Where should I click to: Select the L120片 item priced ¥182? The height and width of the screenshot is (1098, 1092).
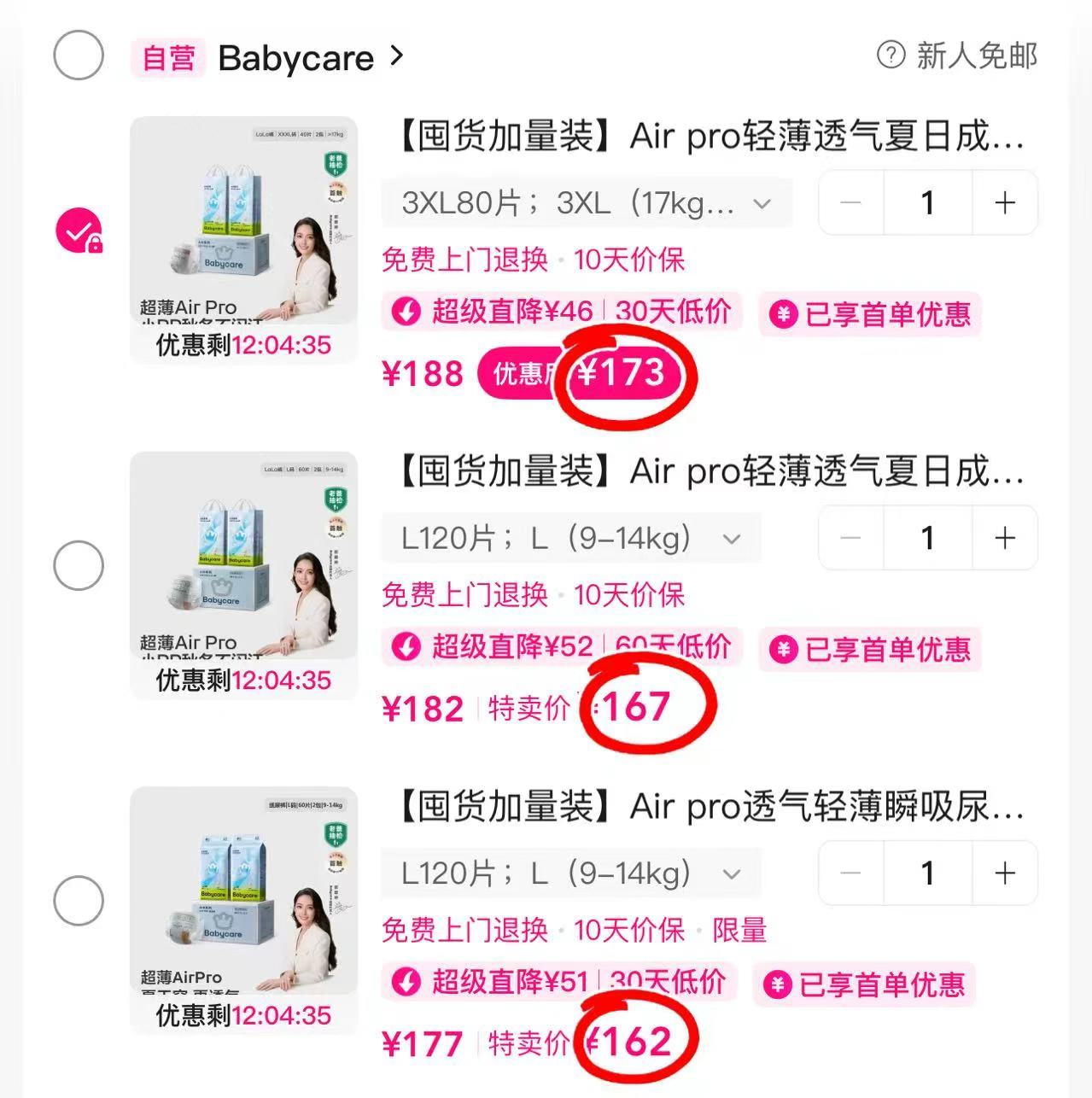tap(79, 565)
